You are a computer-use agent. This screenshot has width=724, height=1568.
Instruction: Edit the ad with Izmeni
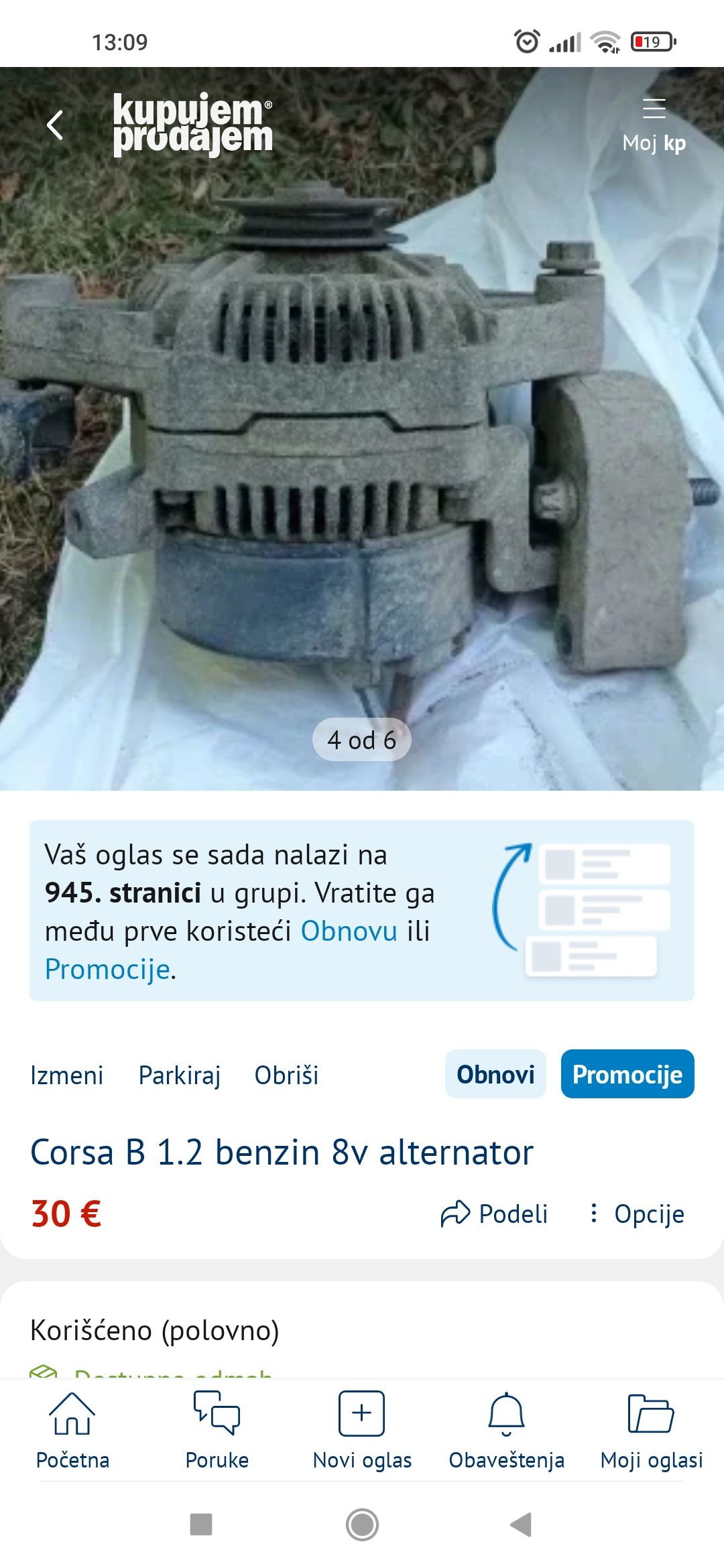pyautogui.click(x=66, y=1075)
